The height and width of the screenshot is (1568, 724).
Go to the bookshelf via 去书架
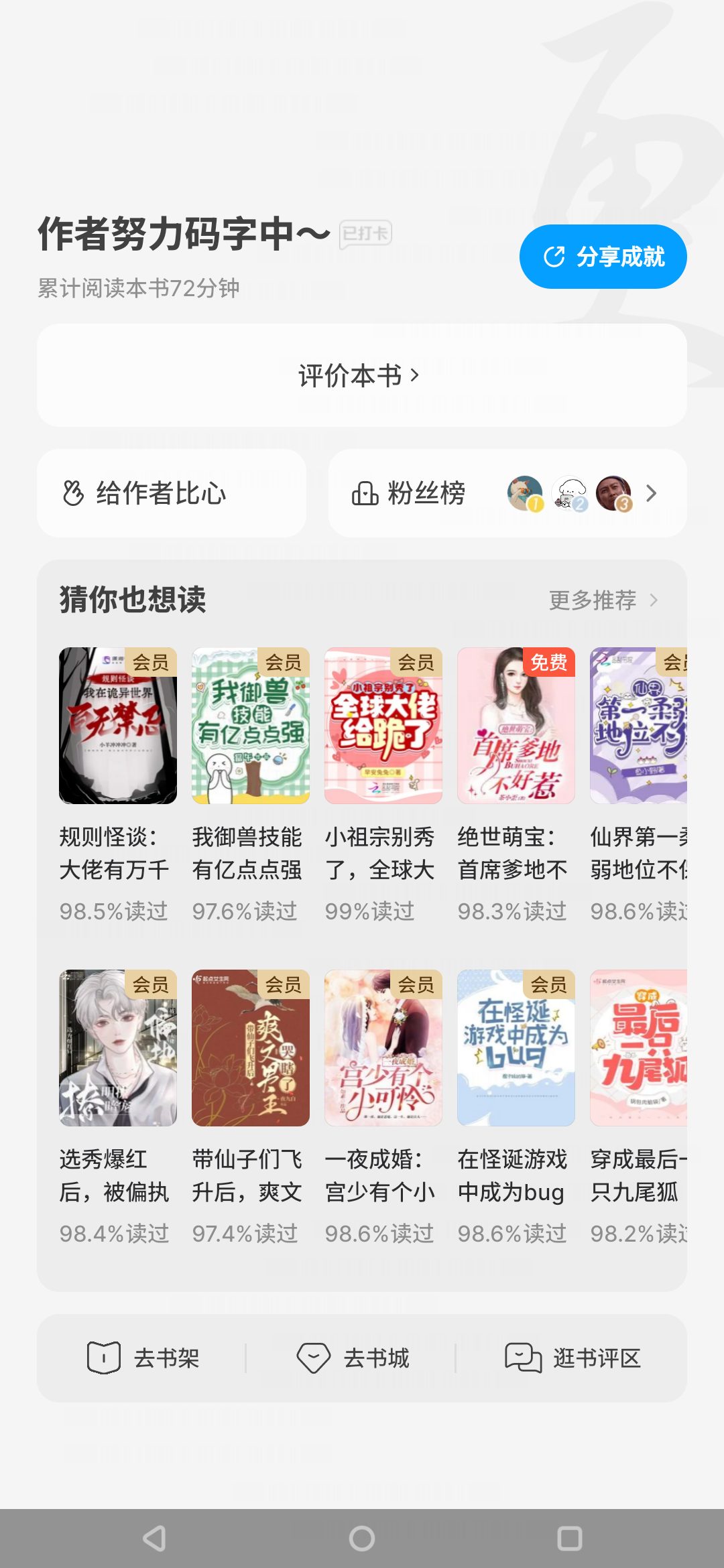click(x=143, y=1358)
